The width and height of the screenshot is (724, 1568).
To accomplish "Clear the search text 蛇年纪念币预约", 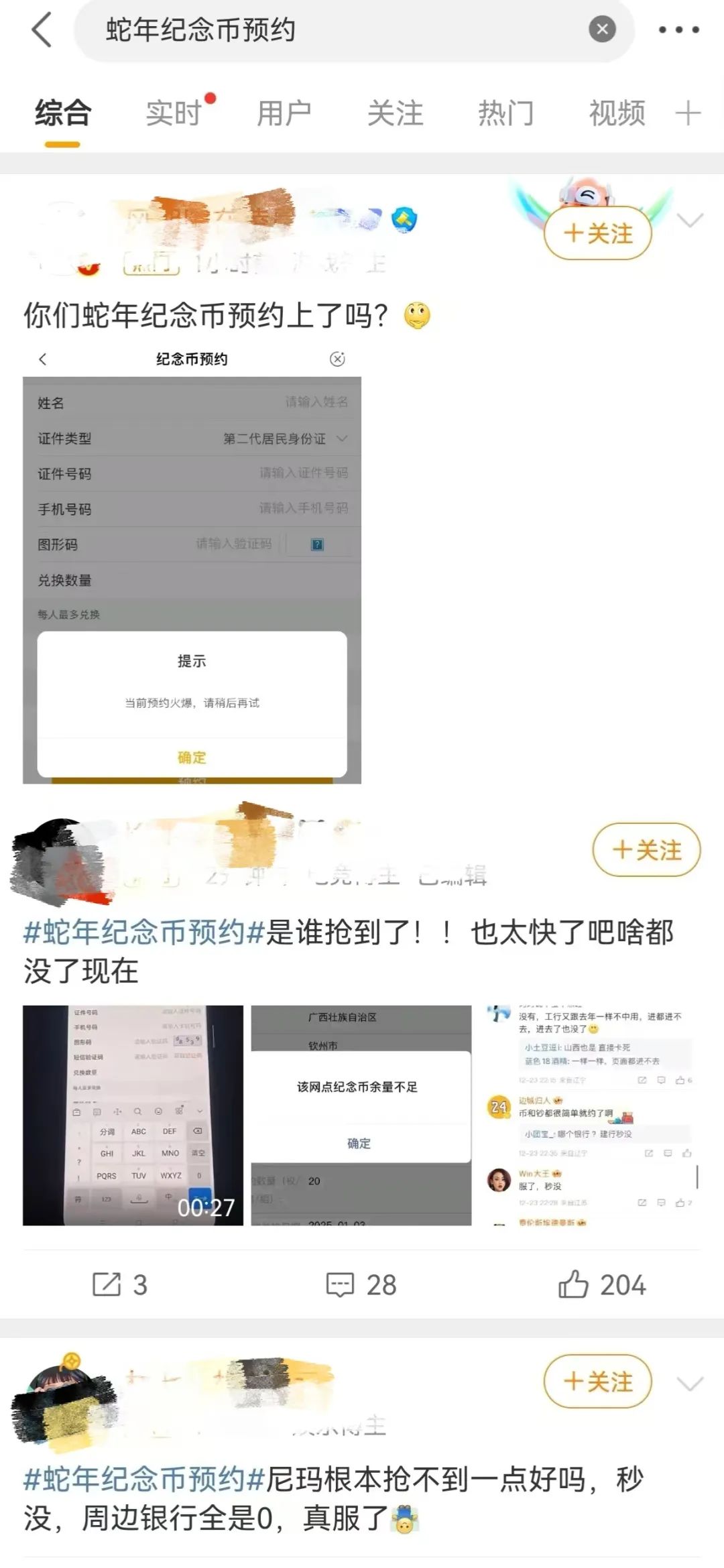I will tap(602, 29).
